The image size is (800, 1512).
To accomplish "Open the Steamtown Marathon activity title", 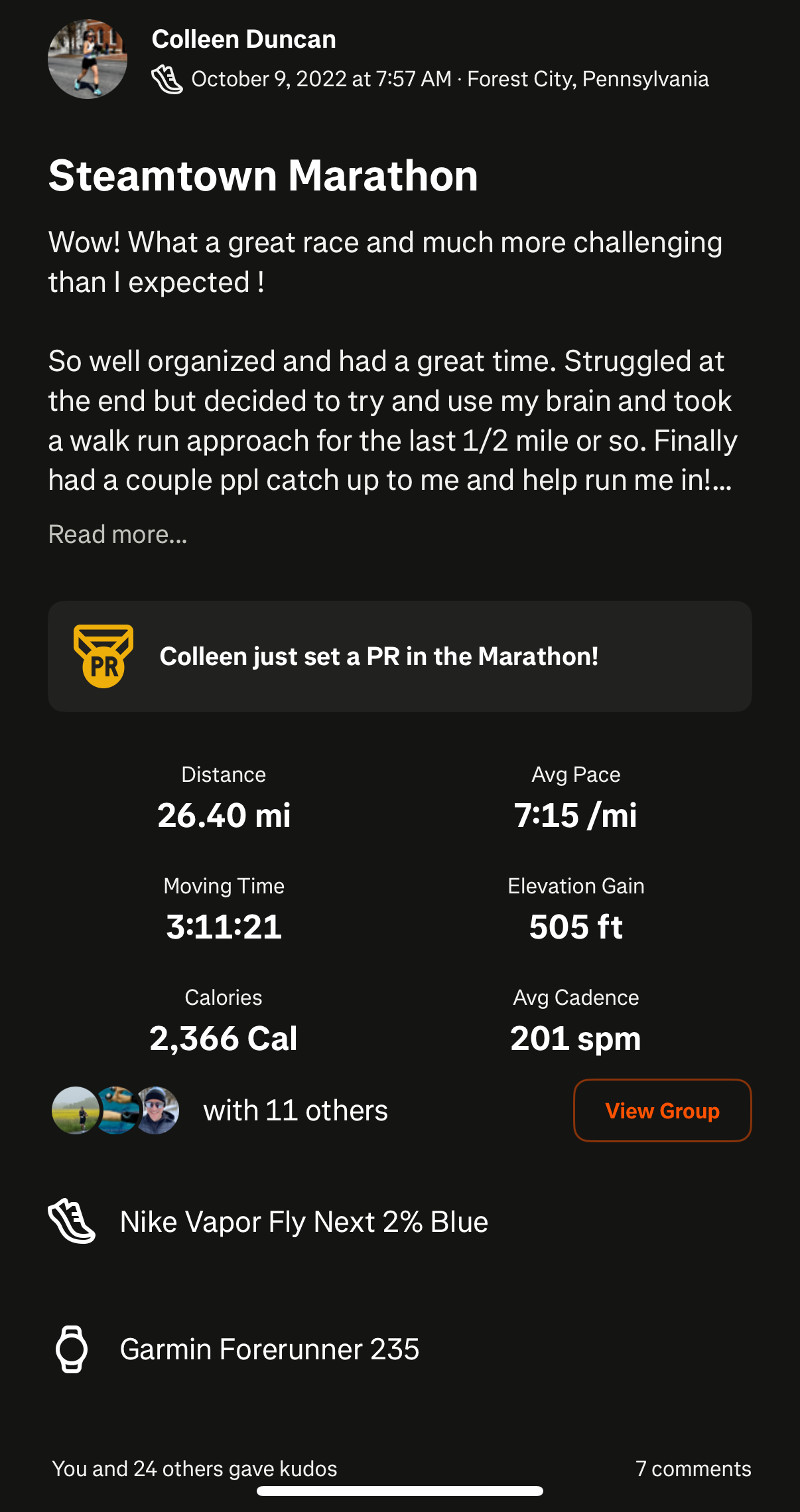I will pos(263,175).
